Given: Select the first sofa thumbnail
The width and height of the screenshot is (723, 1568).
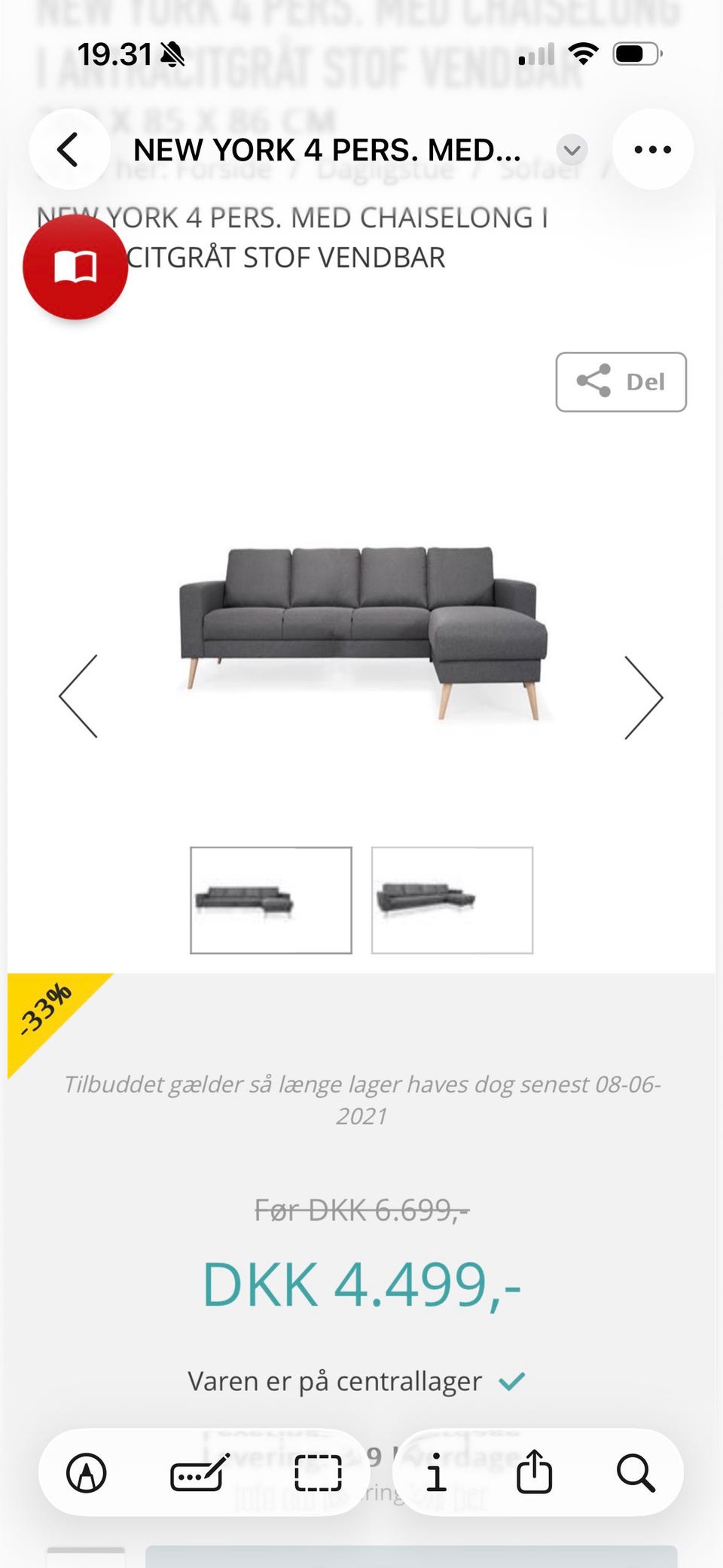Looking at the screenshot, I should coord(271,900).
